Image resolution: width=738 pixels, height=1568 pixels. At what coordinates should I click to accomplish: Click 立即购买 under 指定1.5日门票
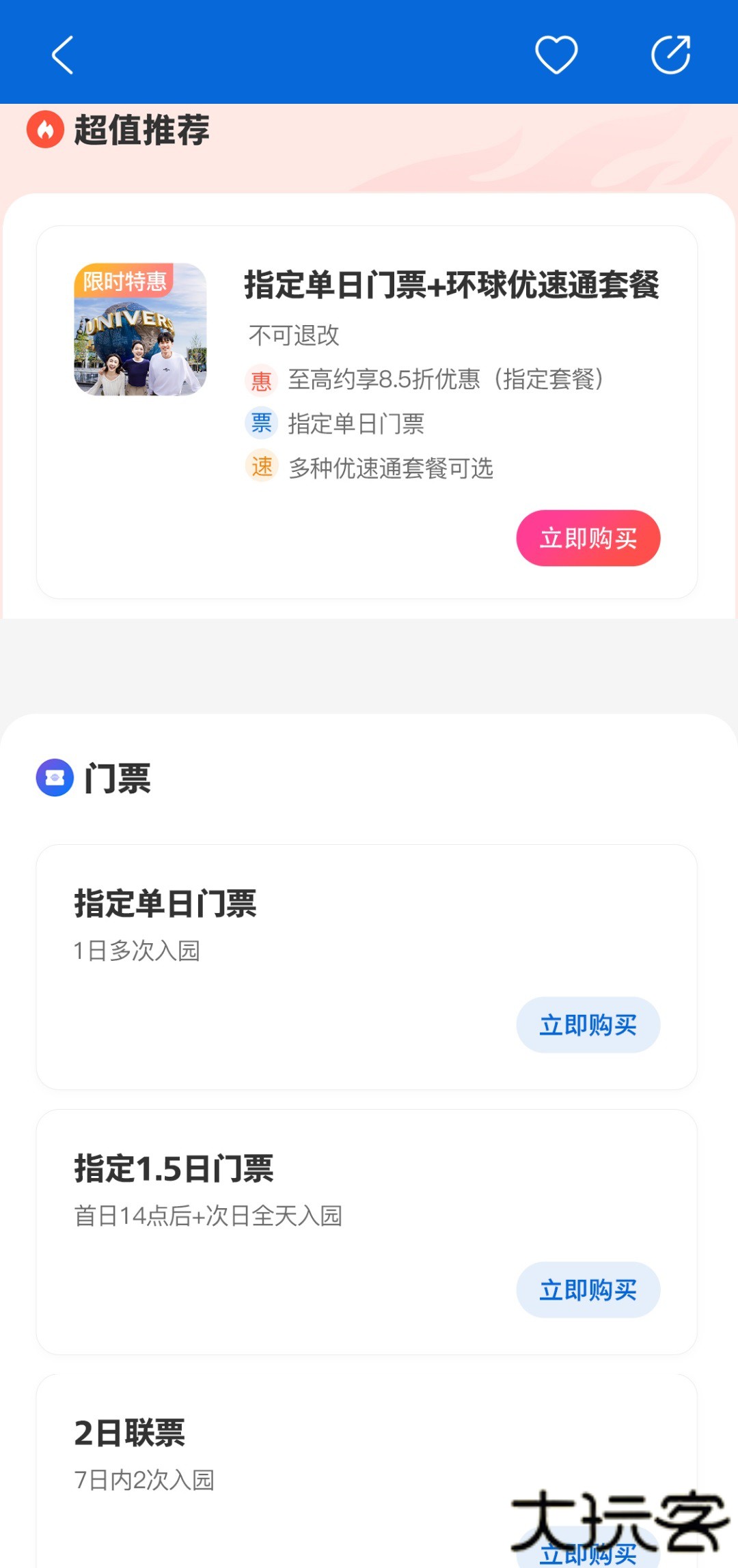[589, 1289]
